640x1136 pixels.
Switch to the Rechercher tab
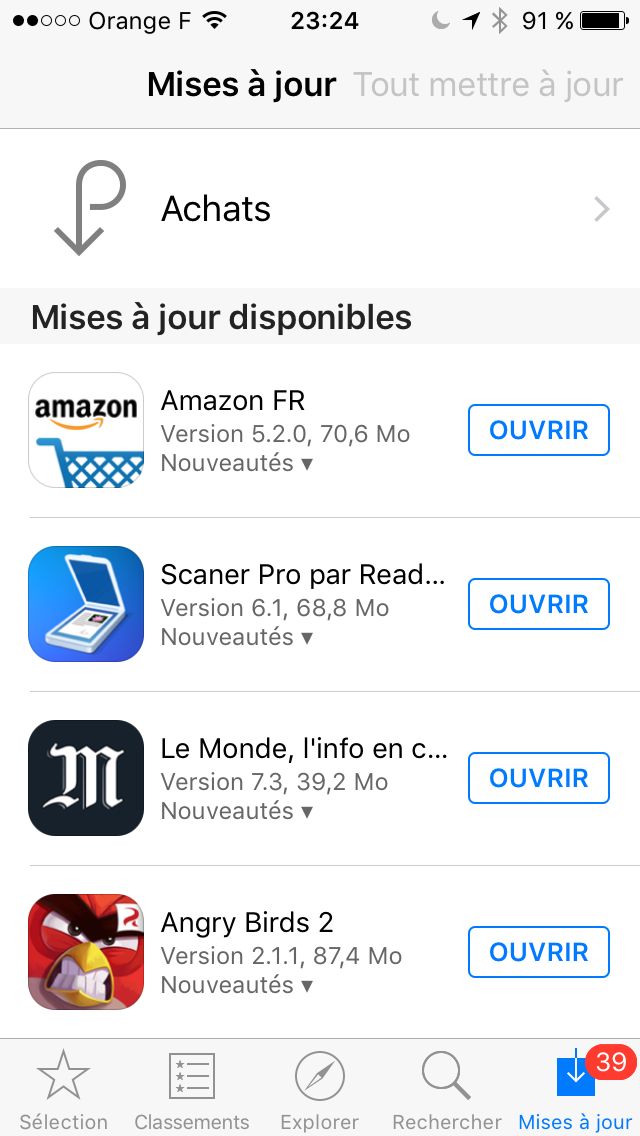coord(447,1088)
